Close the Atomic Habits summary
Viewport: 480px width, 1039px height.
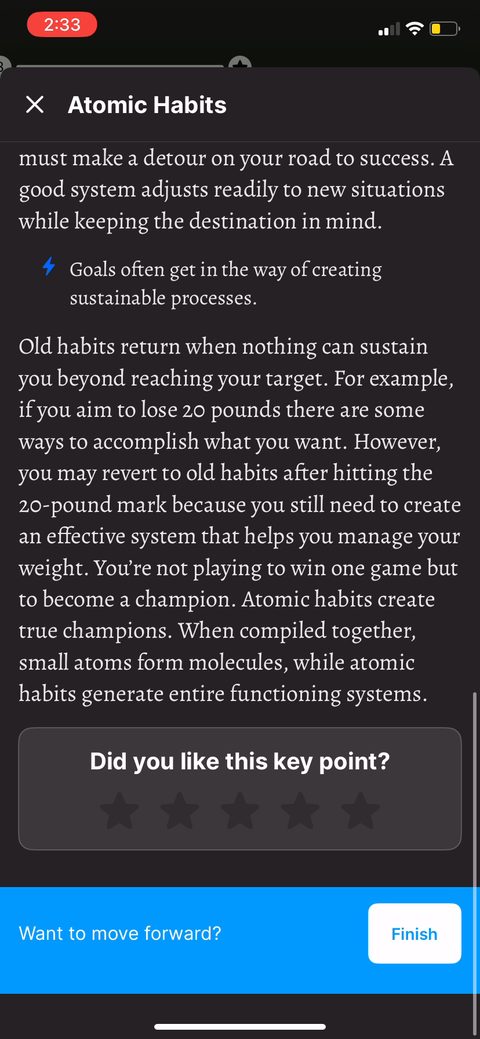34,105
